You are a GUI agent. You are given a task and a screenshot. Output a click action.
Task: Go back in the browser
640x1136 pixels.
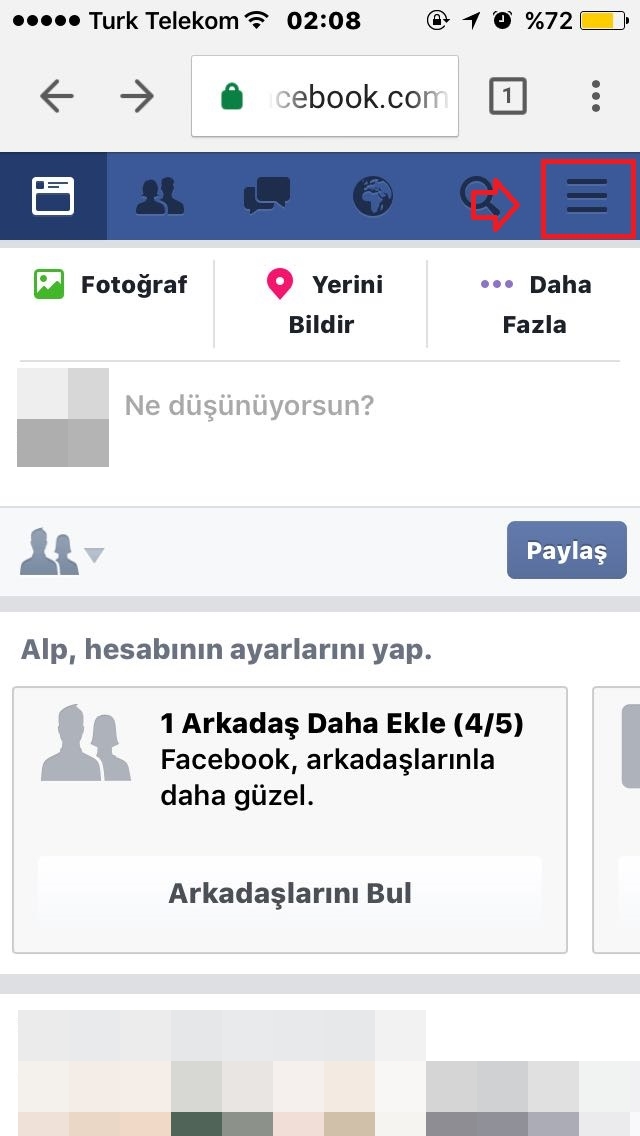[57, 96]
